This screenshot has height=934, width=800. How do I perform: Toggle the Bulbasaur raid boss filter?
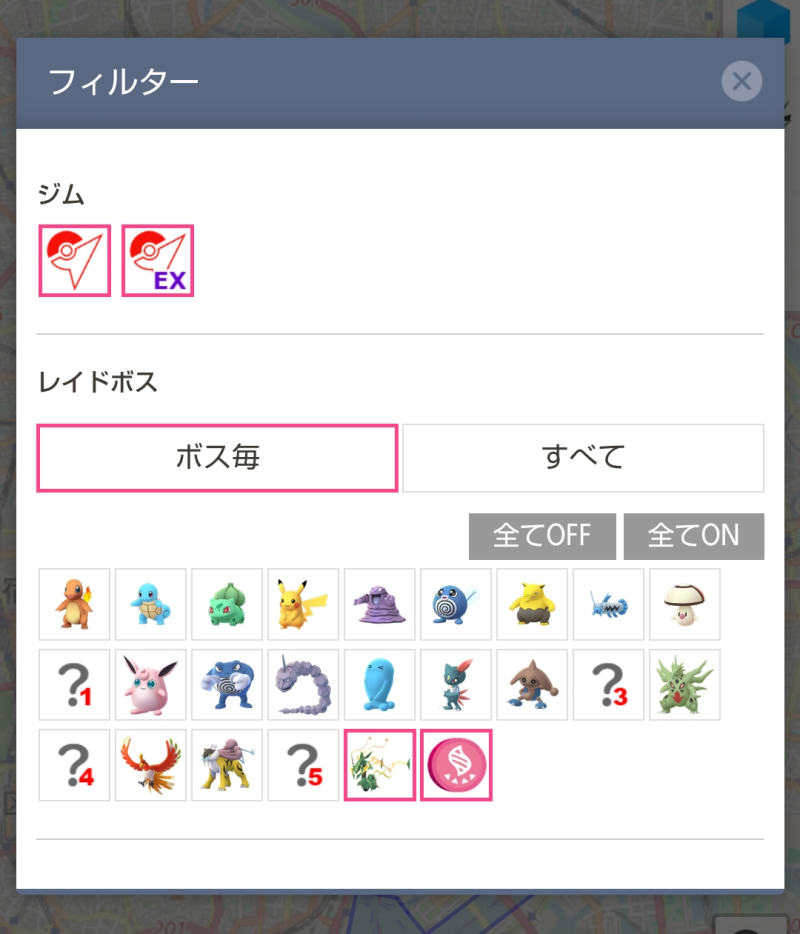(227, 604)
